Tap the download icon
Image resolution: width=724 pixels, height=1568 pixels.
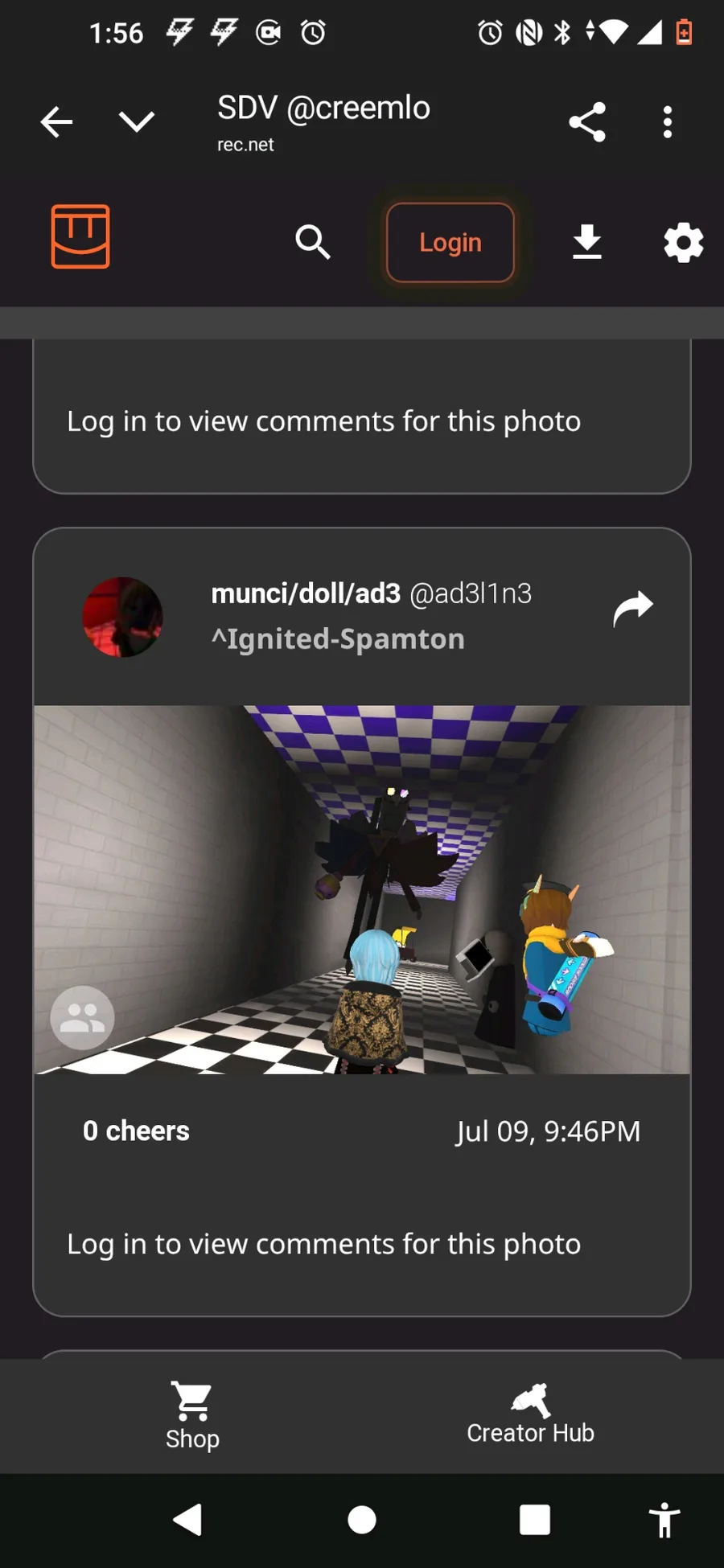tap(587, 242)
